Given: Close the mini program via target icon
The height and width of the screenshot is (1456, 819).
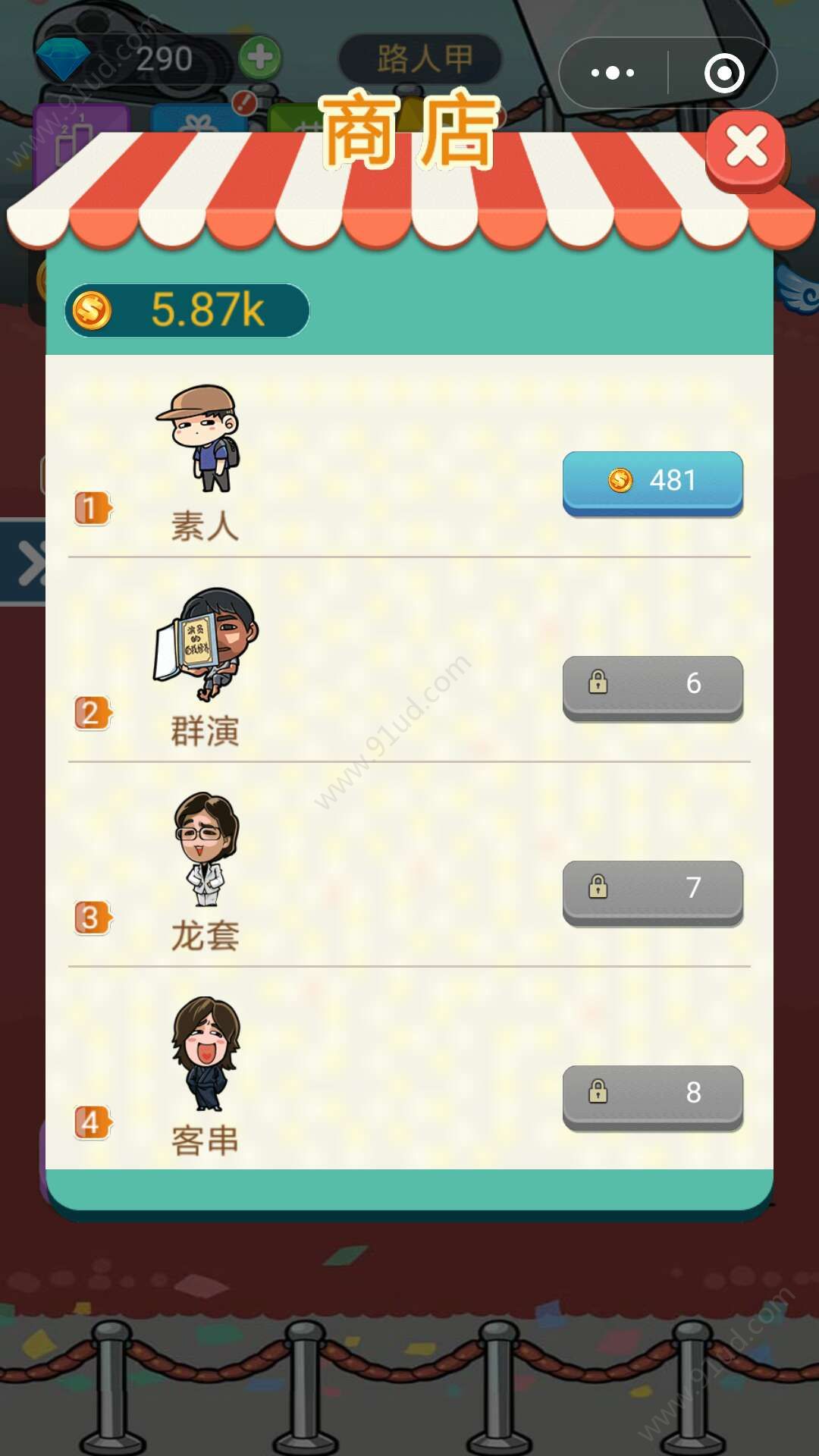Looking at the screenshot, I should pyautogui.click(x=723, y=74).
